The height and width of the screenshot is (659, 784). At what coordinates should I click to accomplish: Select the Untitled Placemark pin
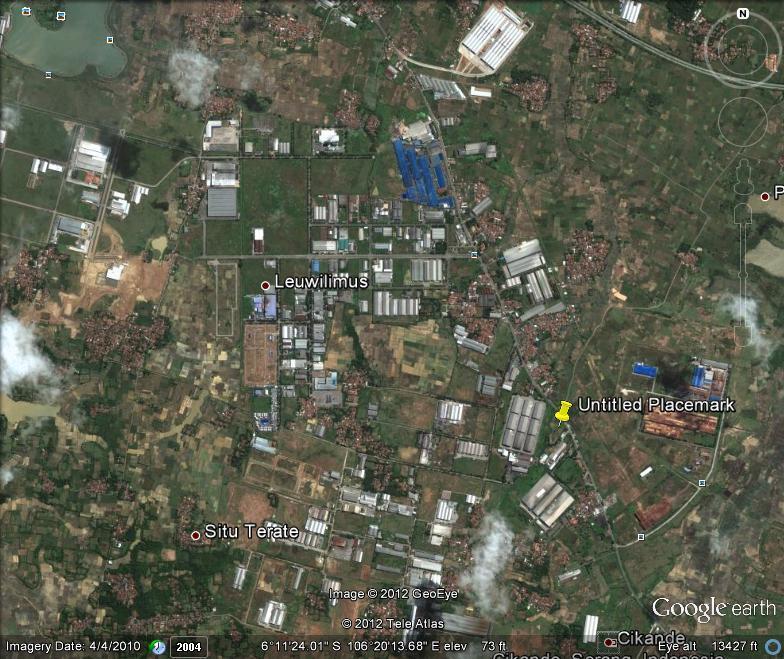pos(564,412)
